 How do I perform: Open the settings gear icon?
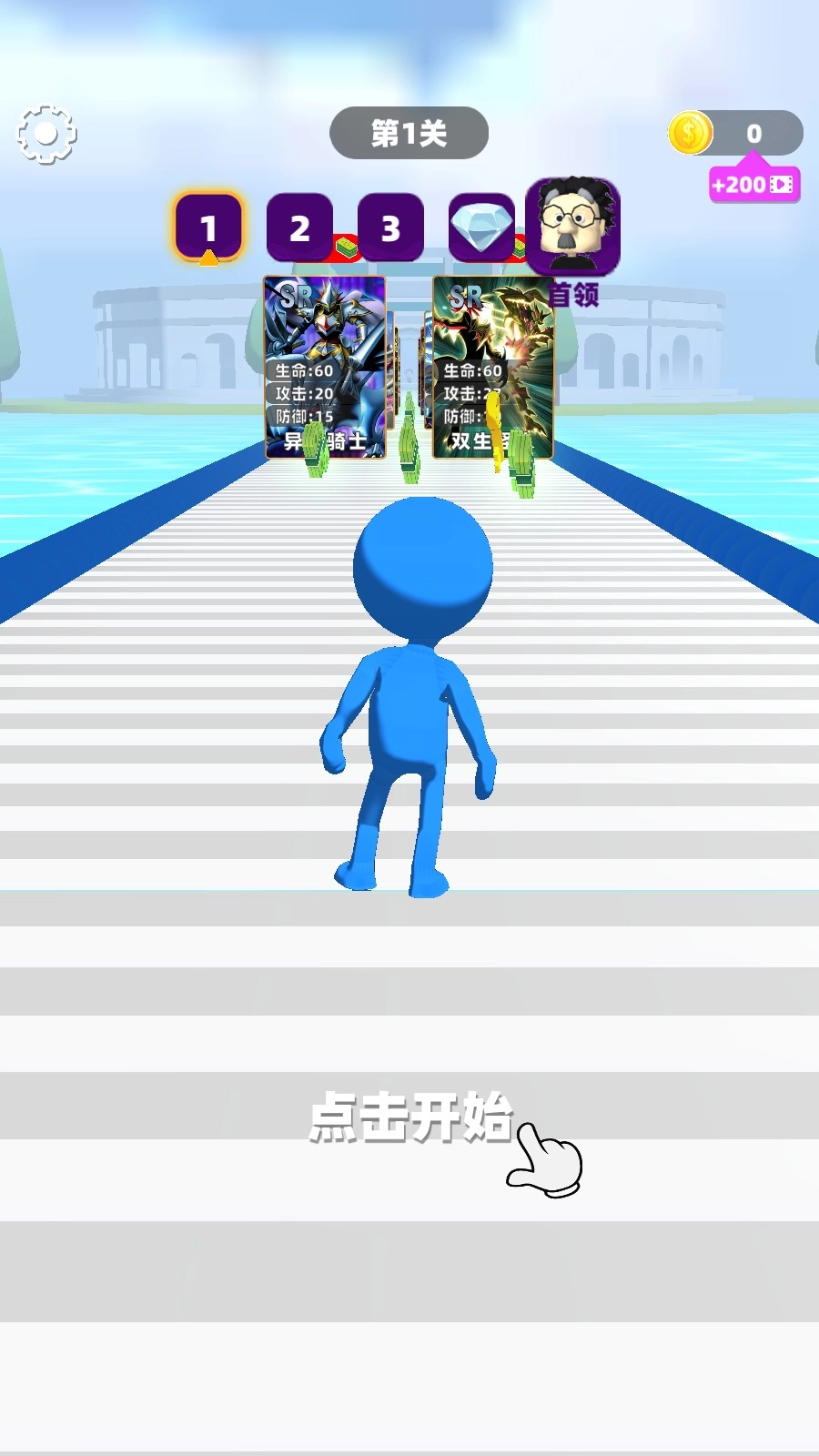[x=45, y=132]
